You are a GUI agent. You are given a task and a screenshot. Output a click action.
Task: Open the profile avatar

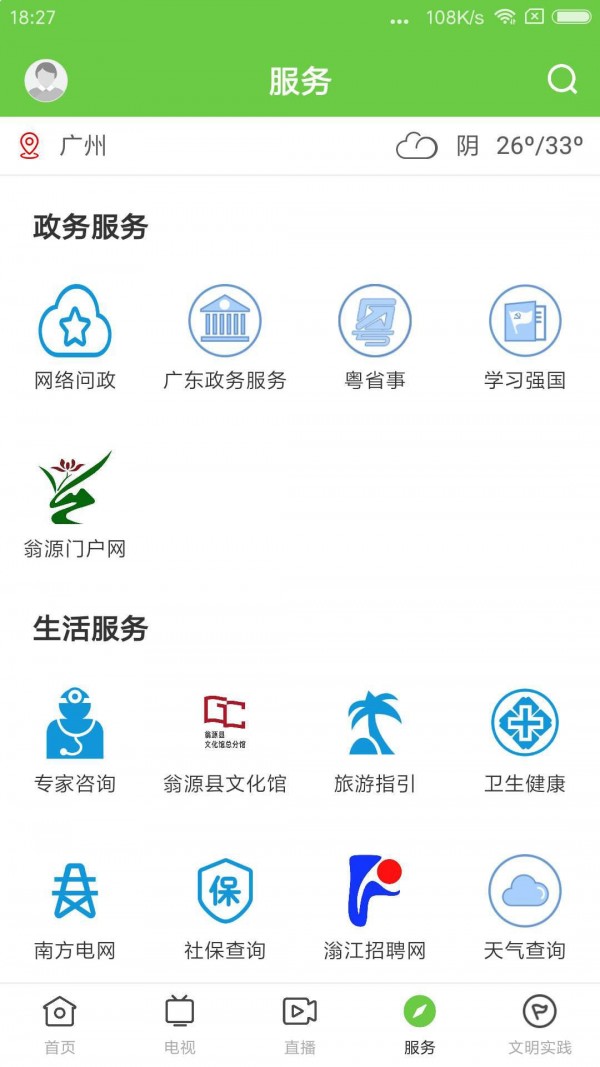tap(46, 81)
